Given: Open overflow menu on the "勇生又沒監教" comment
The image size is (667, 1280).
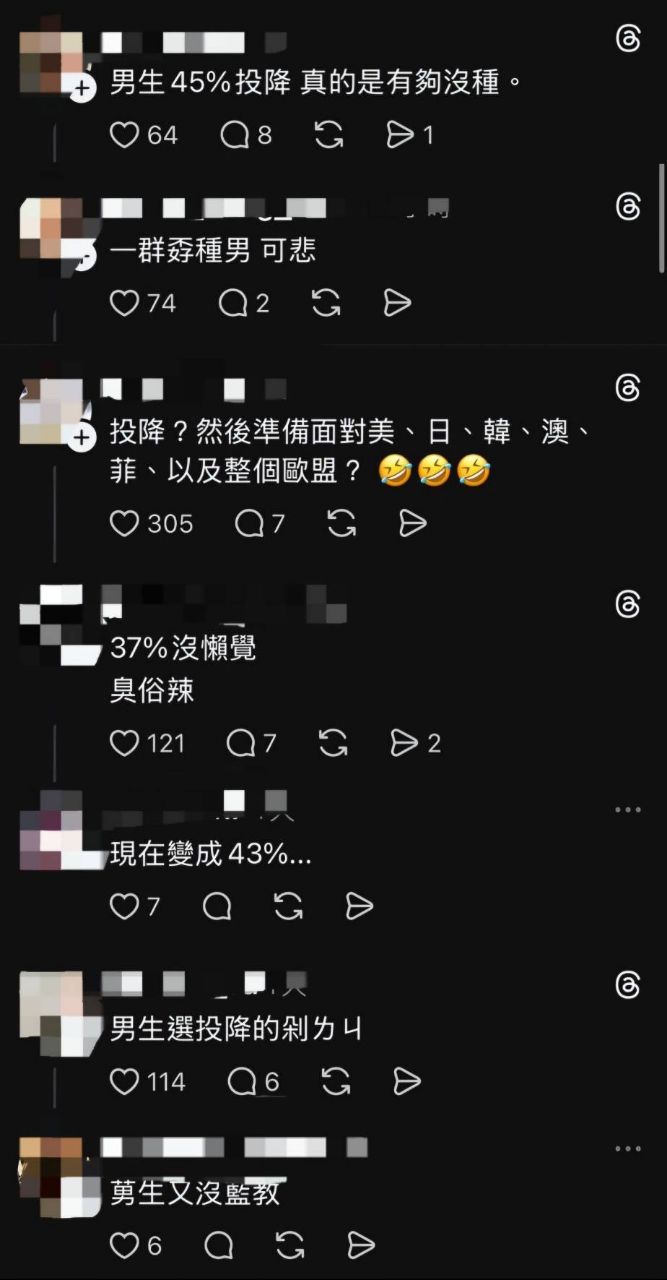Looking at the screenshot, I should (x=627, y=1149).
